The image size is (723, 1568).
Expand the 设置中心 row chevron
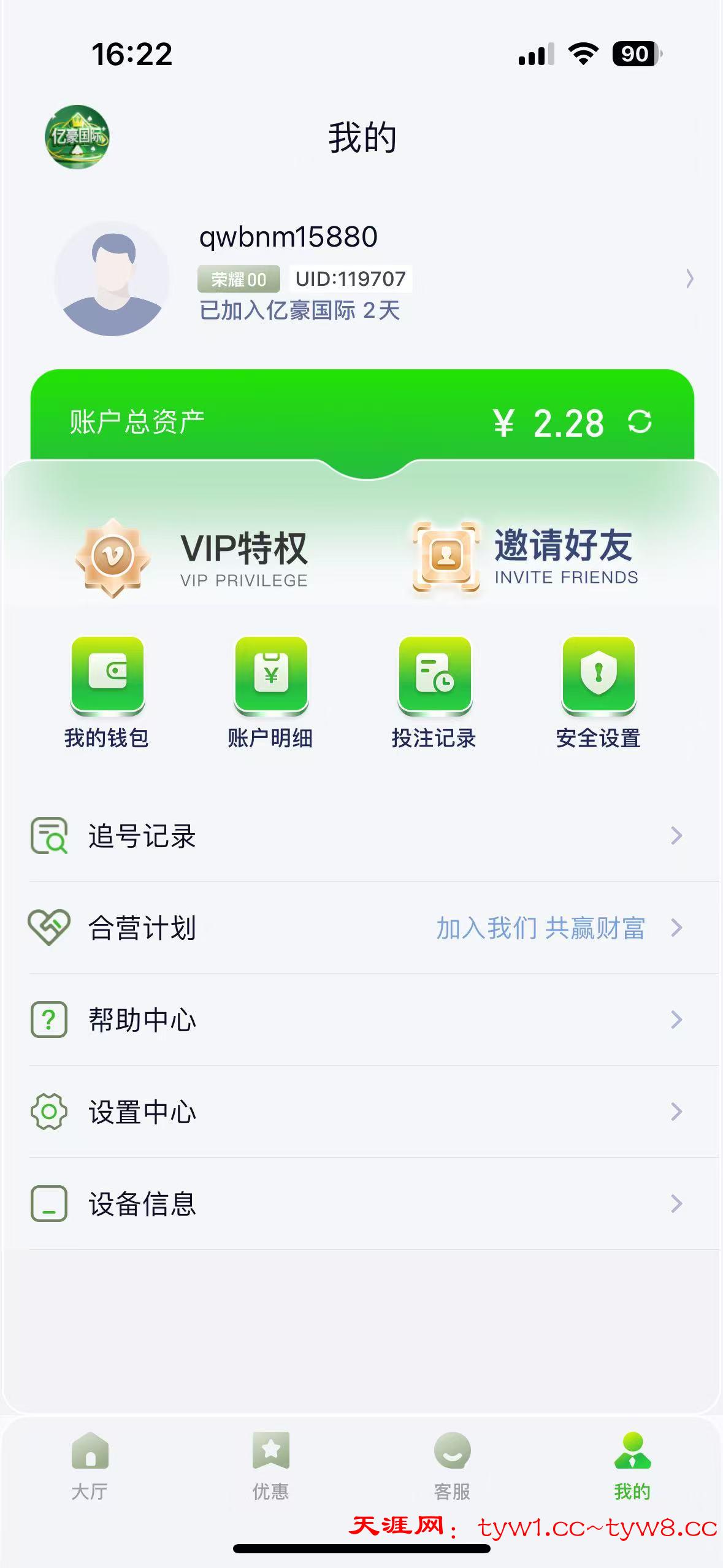[x=675, y=1112]
